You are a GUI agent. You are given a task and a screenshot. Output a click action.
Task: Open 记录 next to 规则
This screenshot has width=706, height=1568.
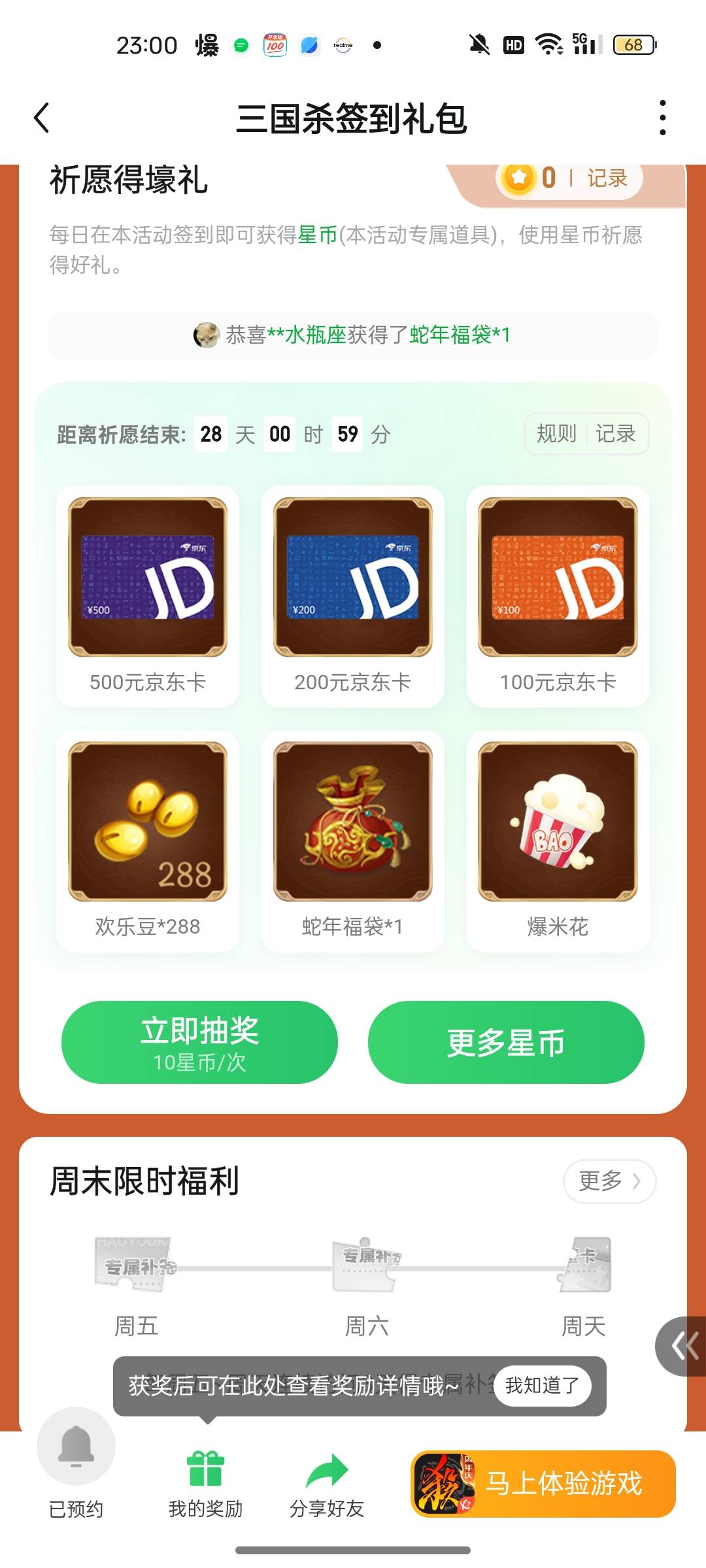616,433
